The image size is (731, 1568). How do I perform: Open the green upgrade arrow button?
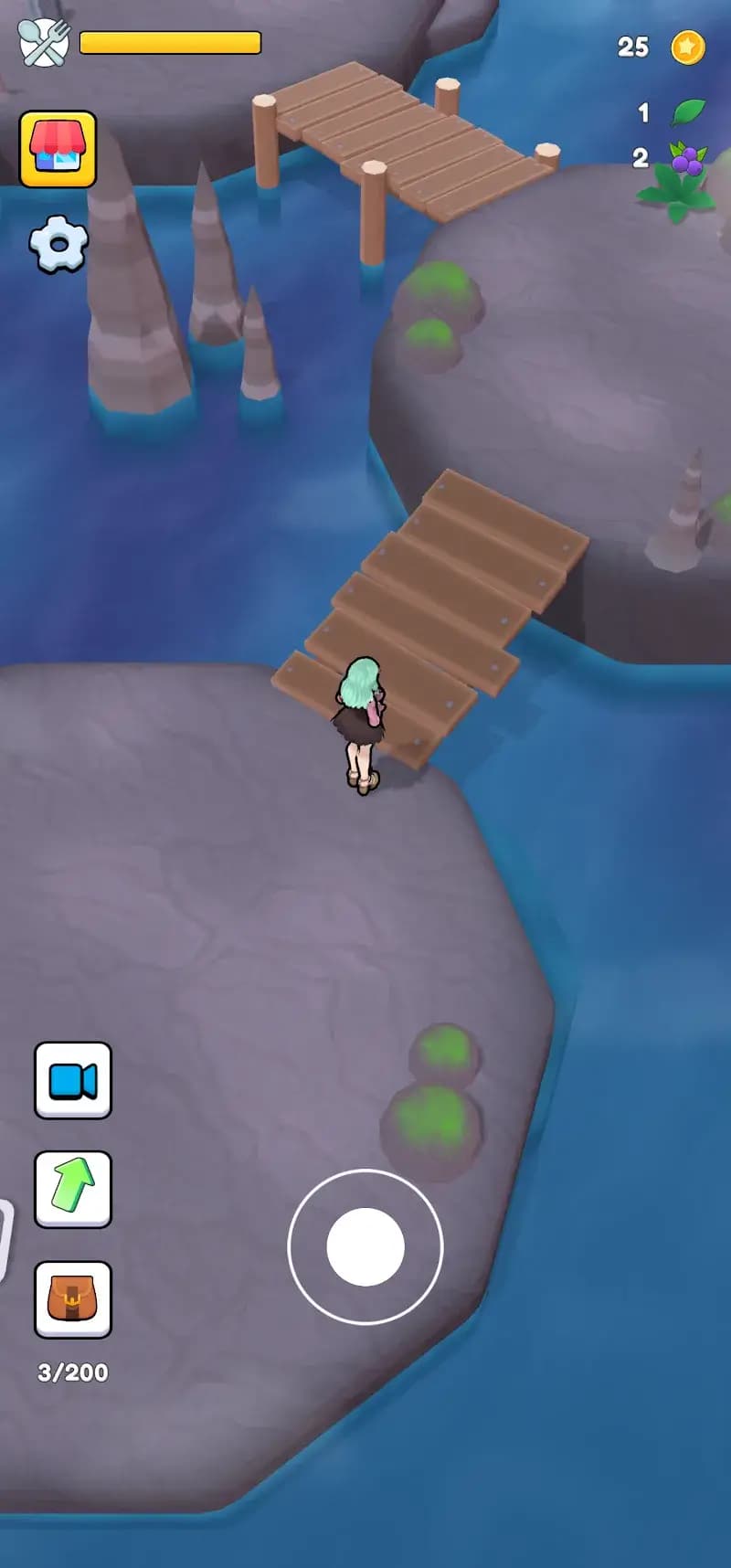[x=73, y=1189]
